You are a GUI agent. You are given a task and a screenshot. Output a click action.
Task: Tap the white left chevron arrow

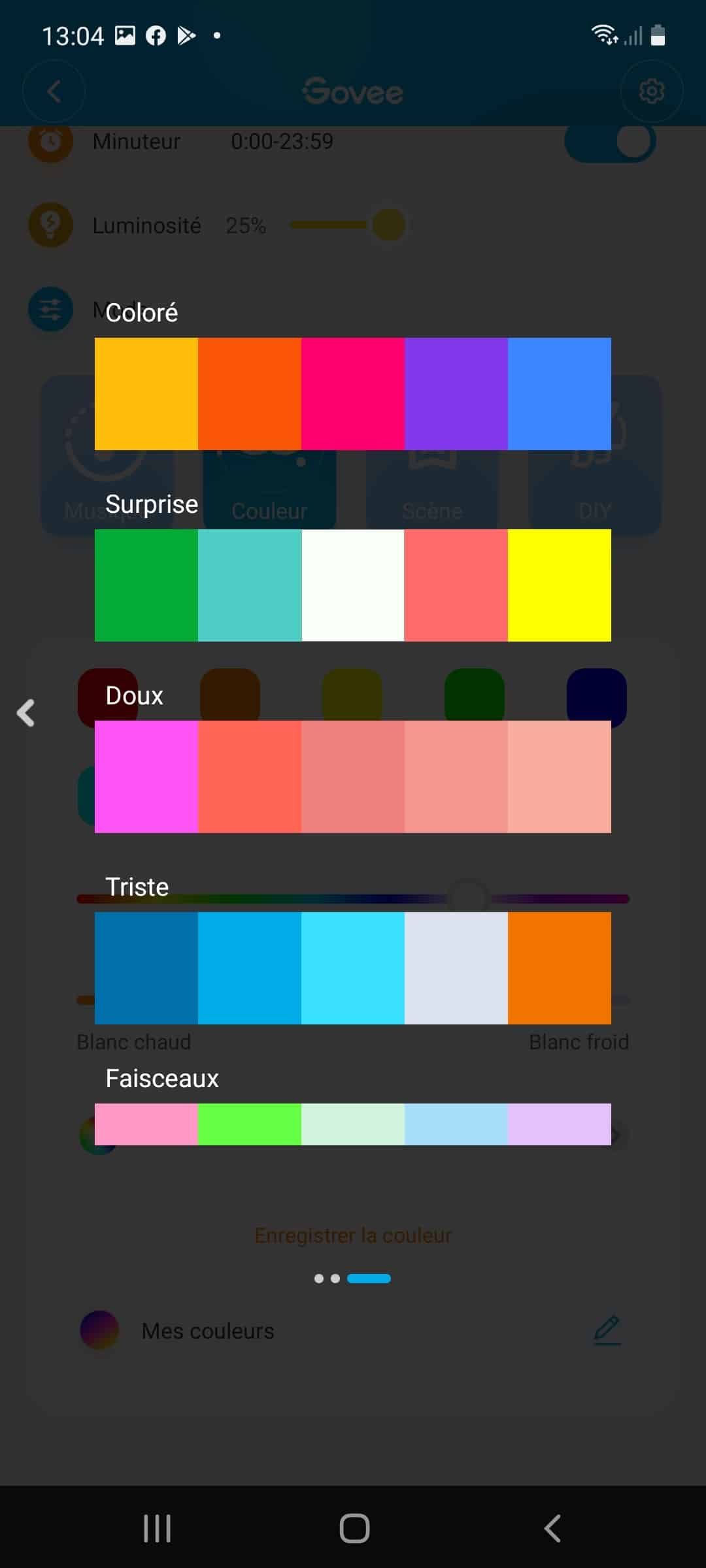coord(25,713)
